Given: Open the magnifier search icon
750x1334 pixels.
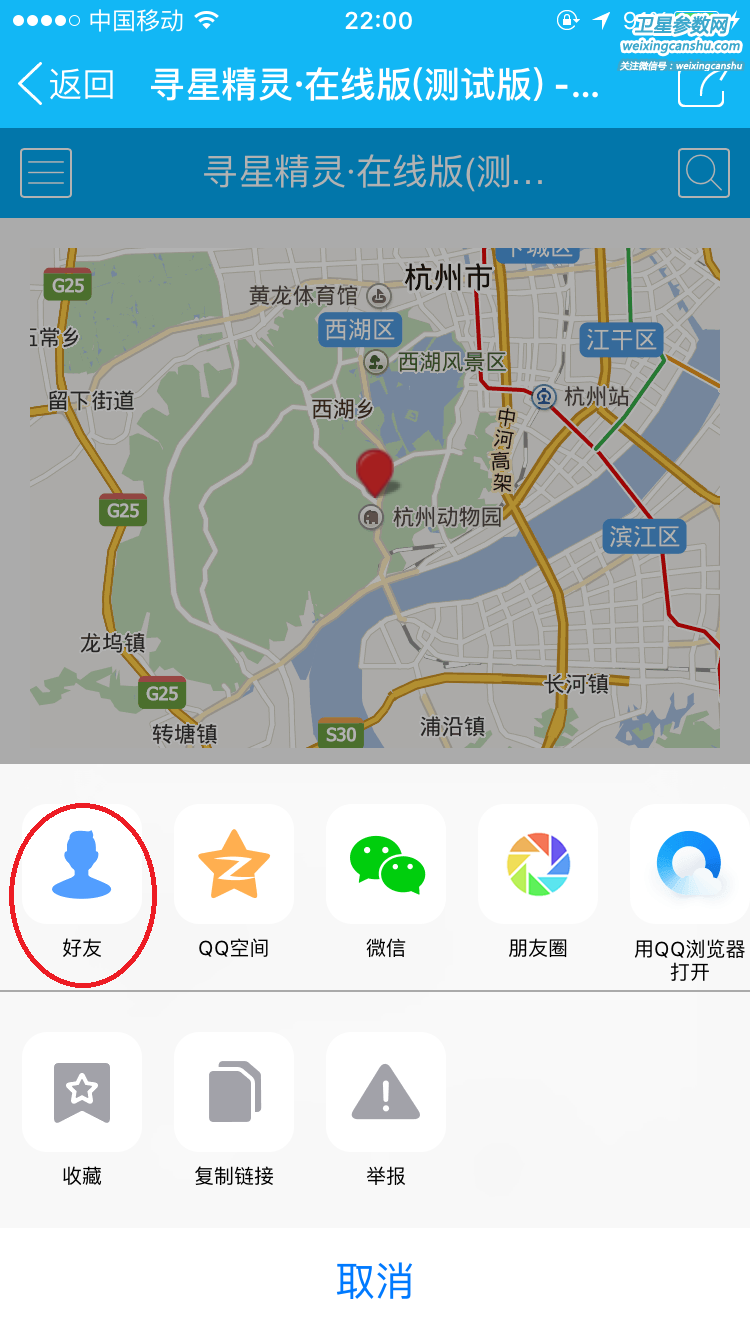Looking at the screenshot, I should click(703, 173).
